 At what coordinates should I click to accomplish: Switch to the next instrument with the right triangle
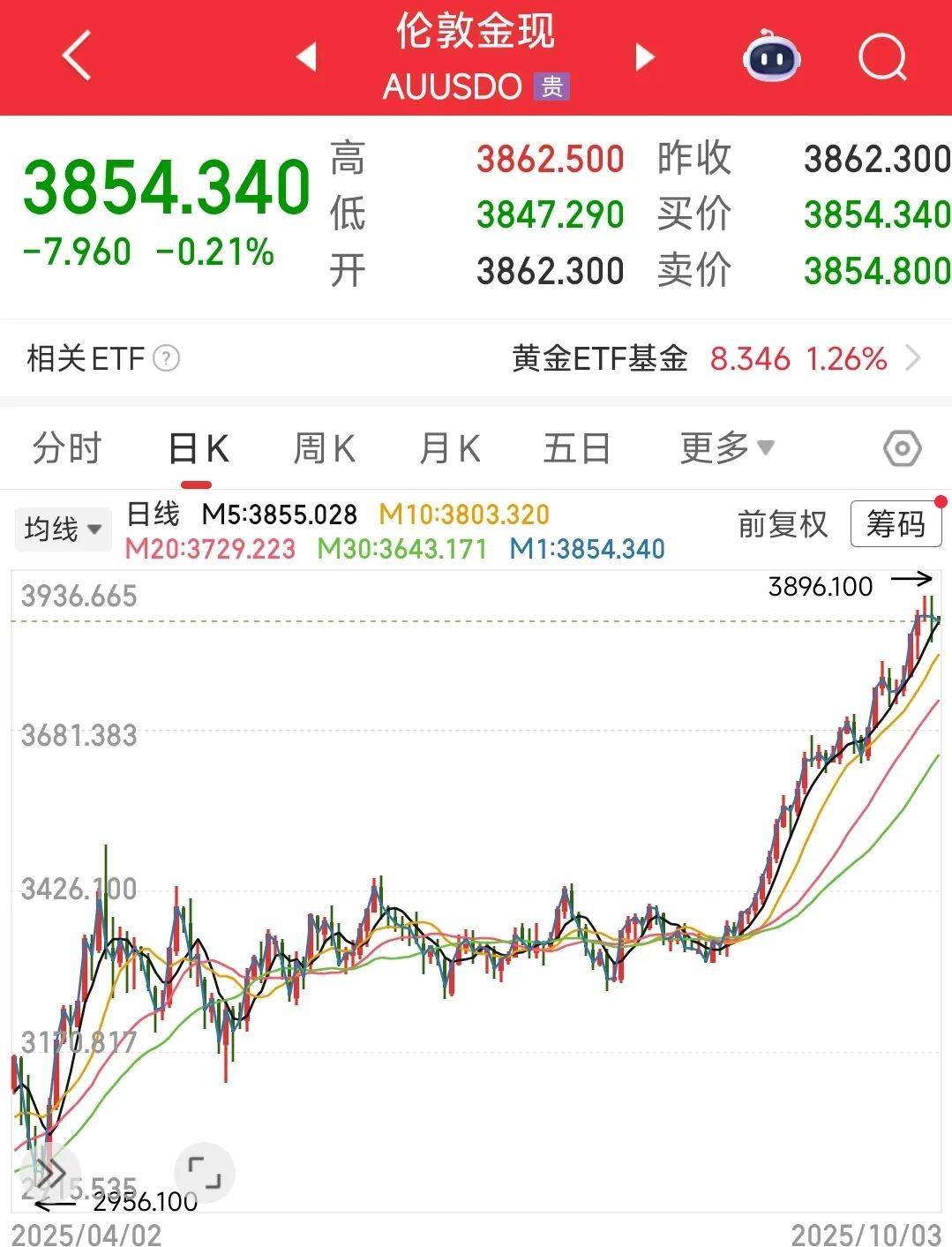click(x=646, y=56)
